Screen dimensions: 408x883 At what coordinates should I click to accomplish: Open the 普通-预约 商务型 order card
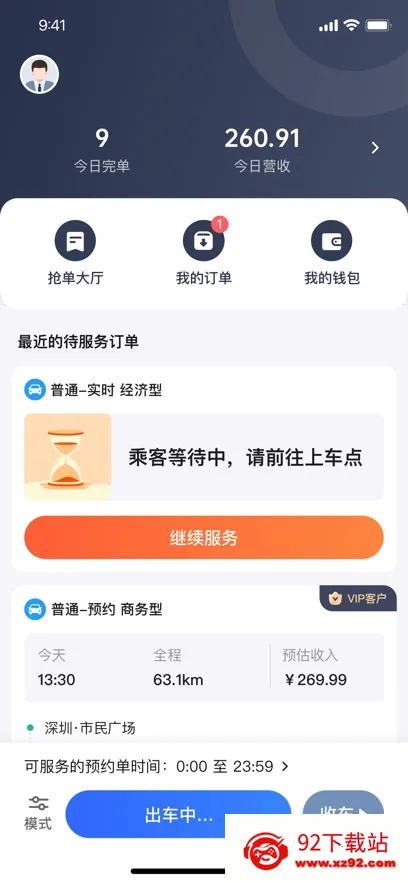tap(204, 665)
